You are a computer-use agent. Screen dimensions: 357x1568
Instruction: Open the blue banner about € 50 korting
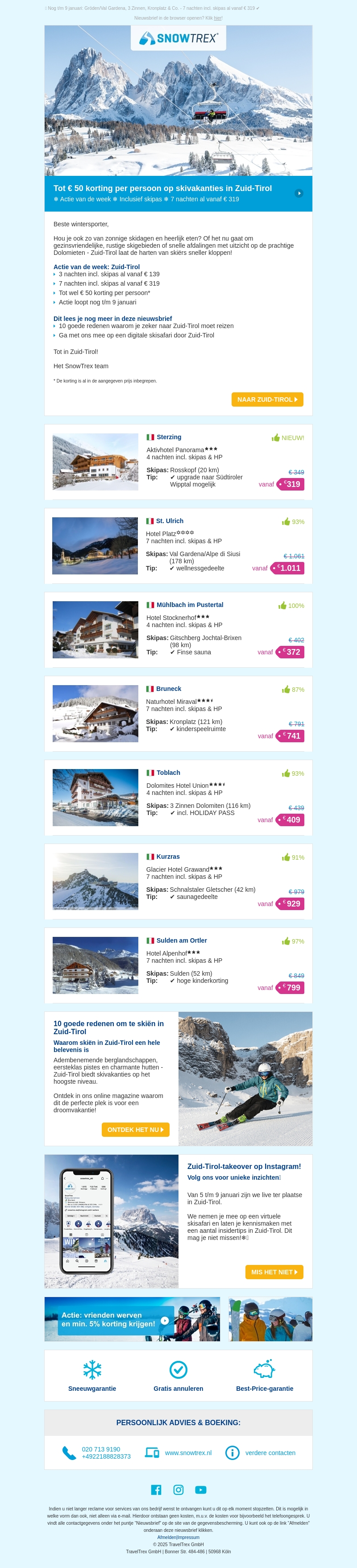pos(178,193)
